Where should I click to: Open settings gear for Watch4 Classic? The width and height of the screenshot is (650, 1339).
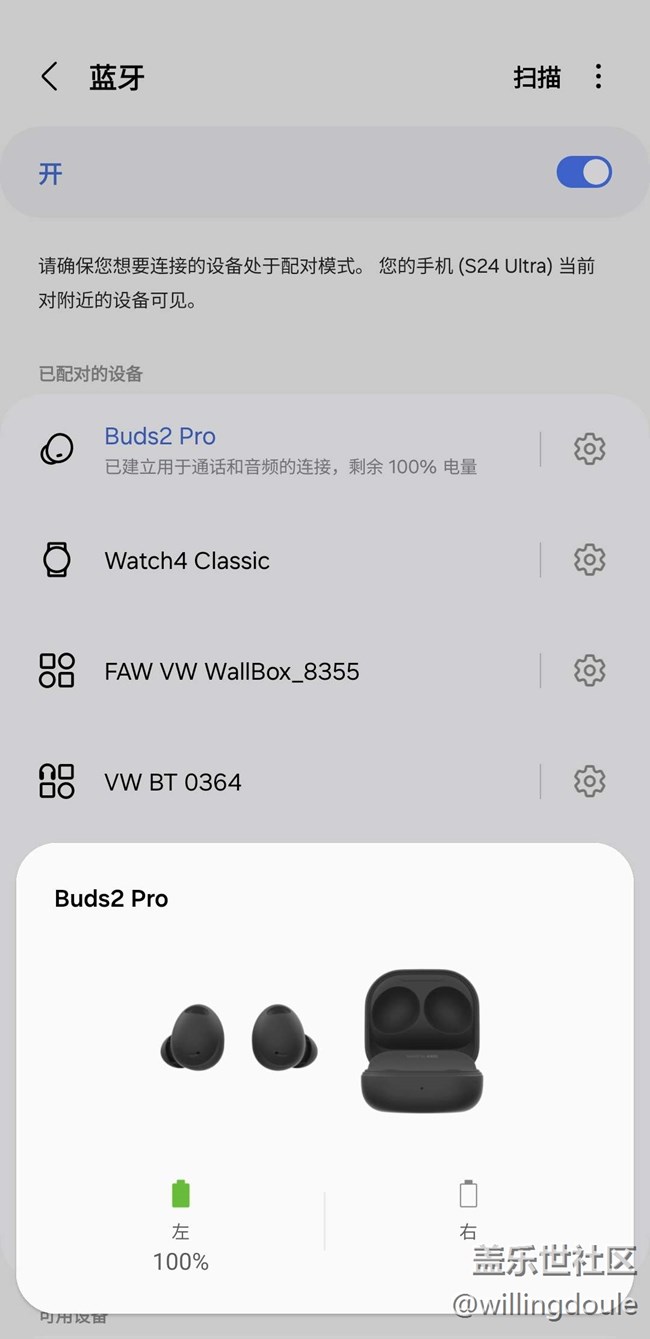point(589,560)
